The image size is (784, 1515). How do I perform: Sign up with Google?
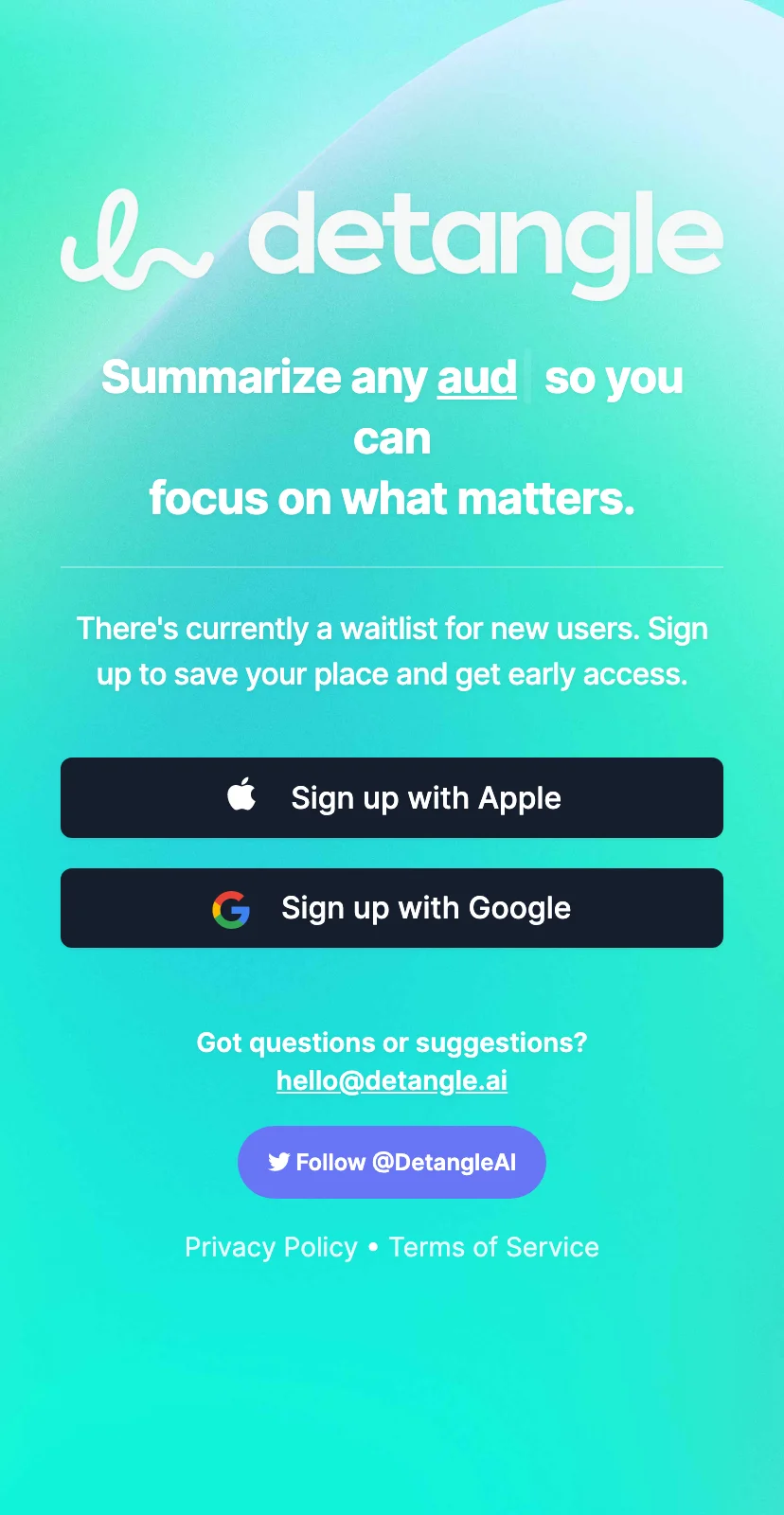tap(392, 908)
